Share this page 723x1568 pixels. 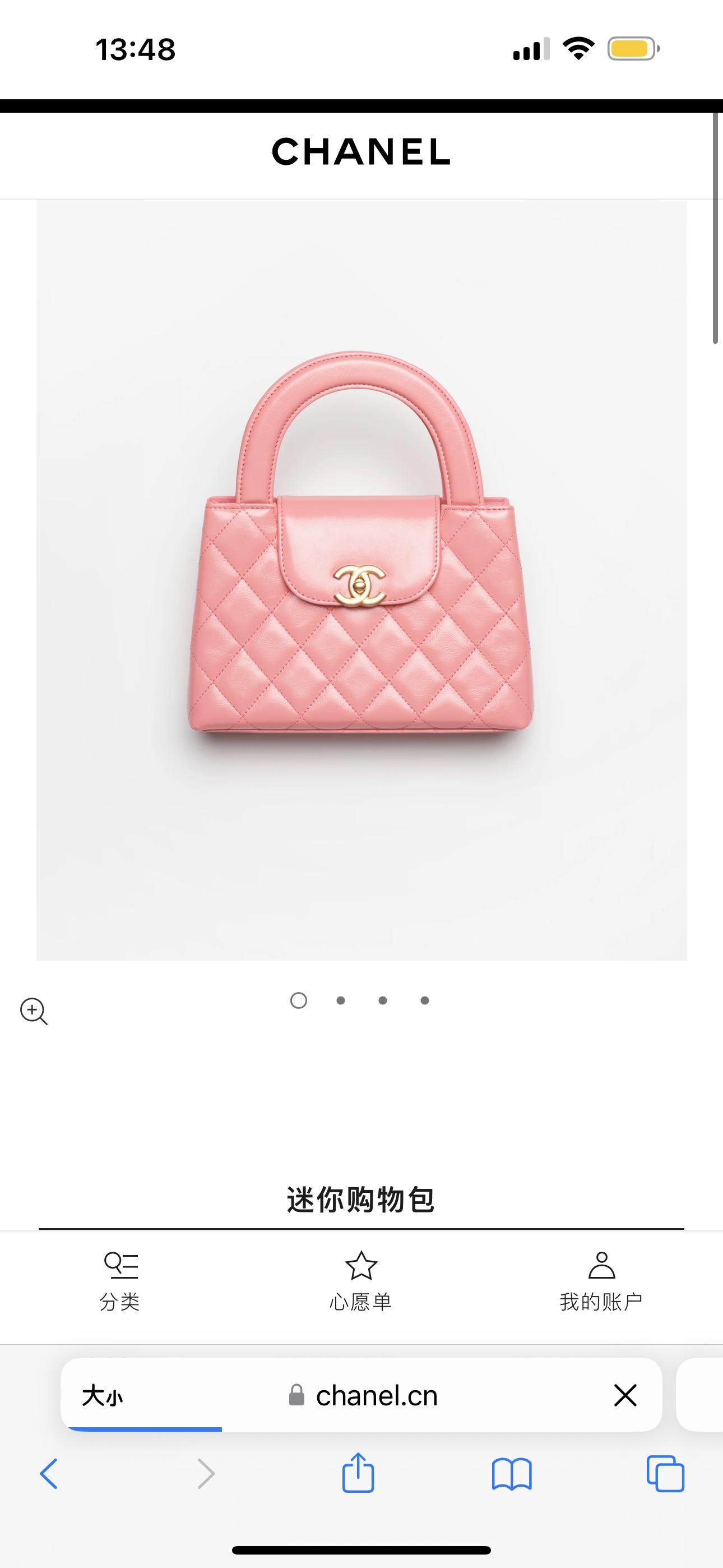(x=358, y=1474)
